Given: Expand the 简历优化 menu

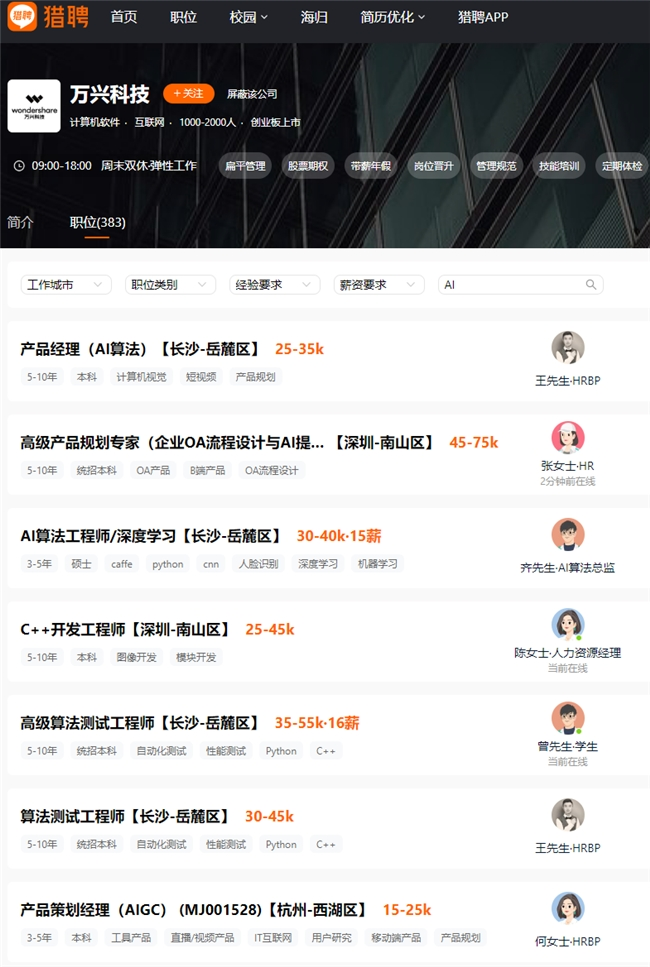Looking at the screenshot, I should (392, 17).
